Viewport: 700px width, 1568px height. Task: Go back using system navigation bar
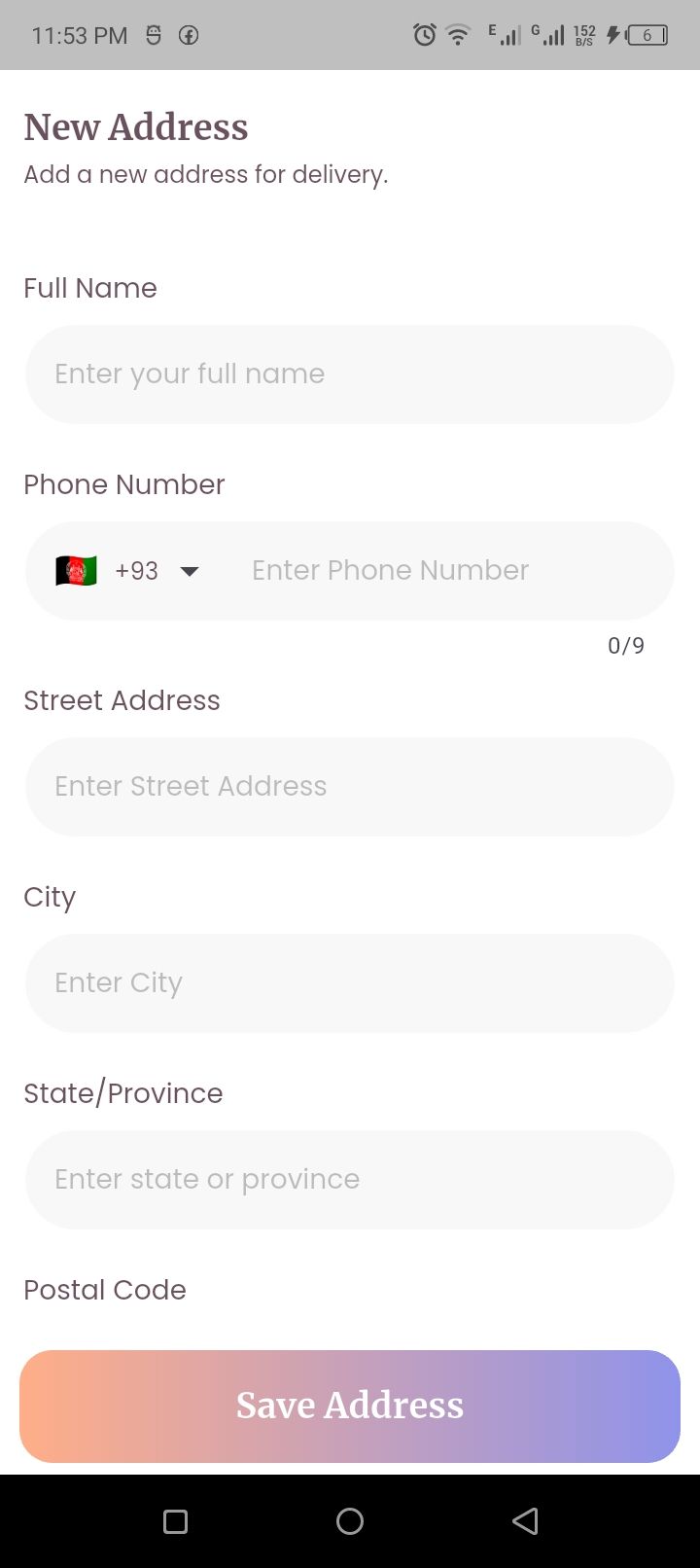click(x=525, y=1521)
